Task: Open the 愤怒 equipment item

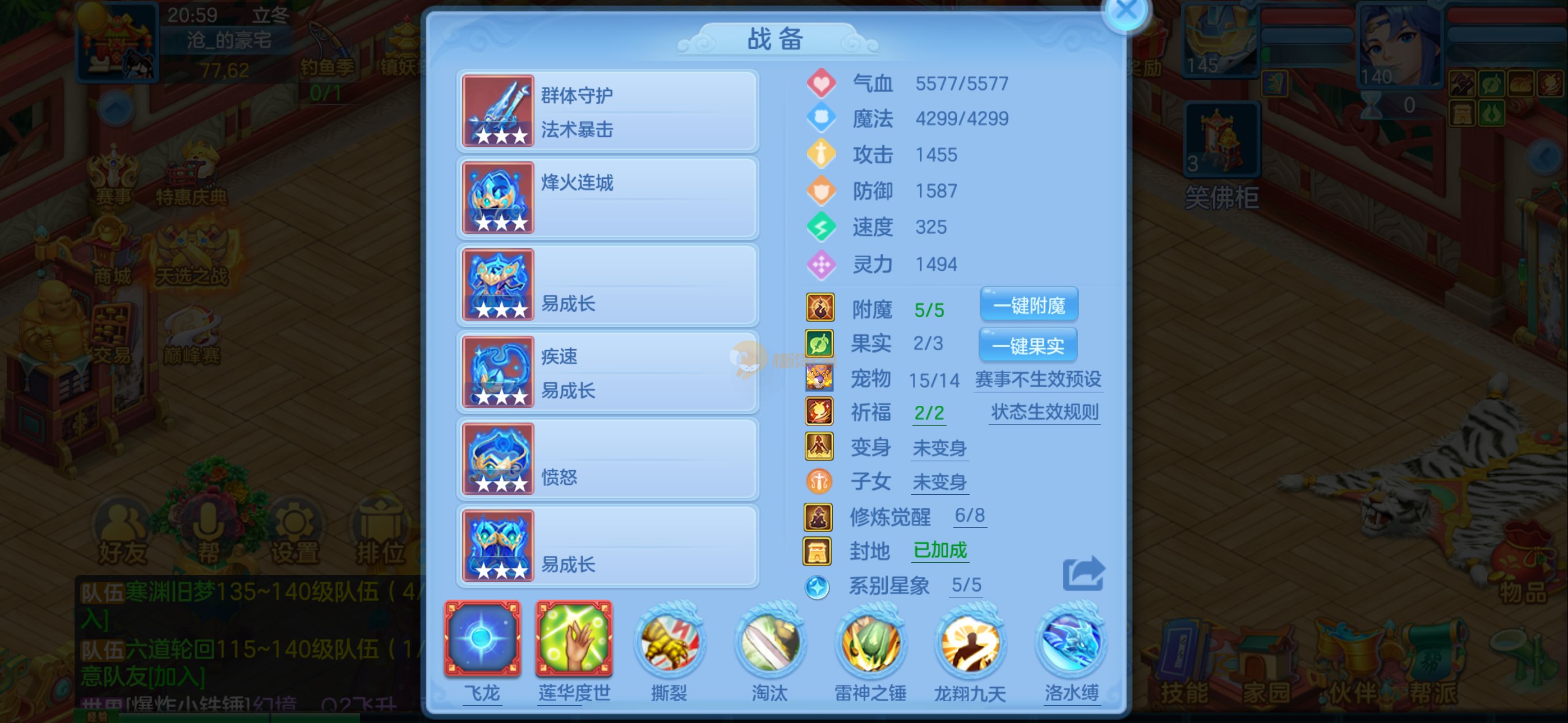Action: pos(607,460)
